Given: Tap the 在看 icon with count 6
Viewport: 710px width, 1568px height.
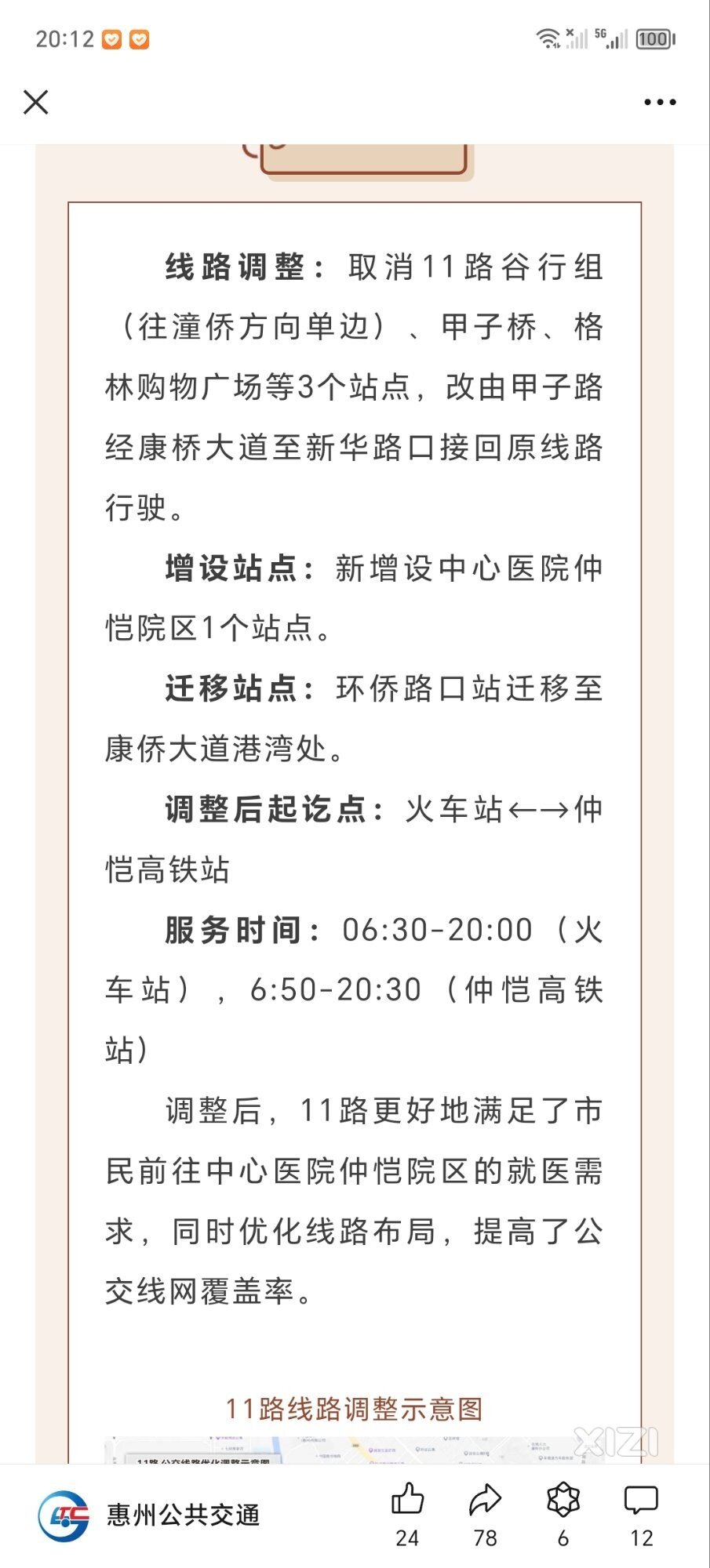Looking at the screenshot, I should click(563, 1515).
